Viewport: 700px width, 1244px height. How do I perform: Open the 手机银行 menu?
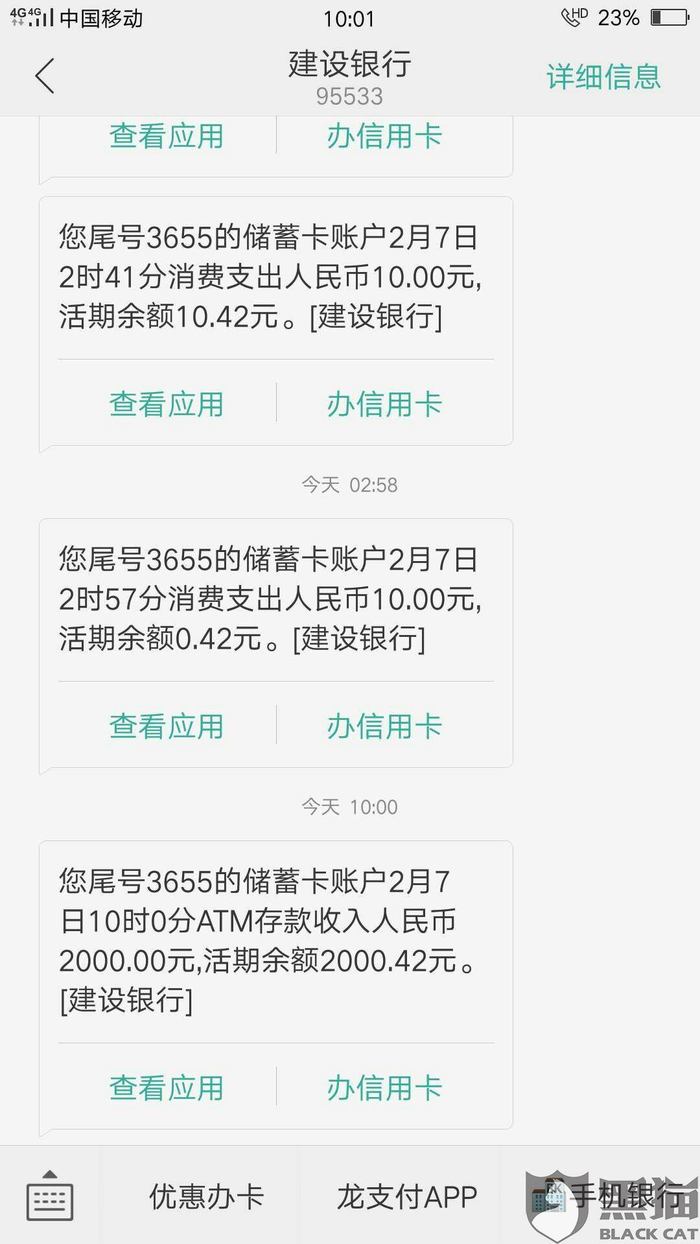[610, 1196]
